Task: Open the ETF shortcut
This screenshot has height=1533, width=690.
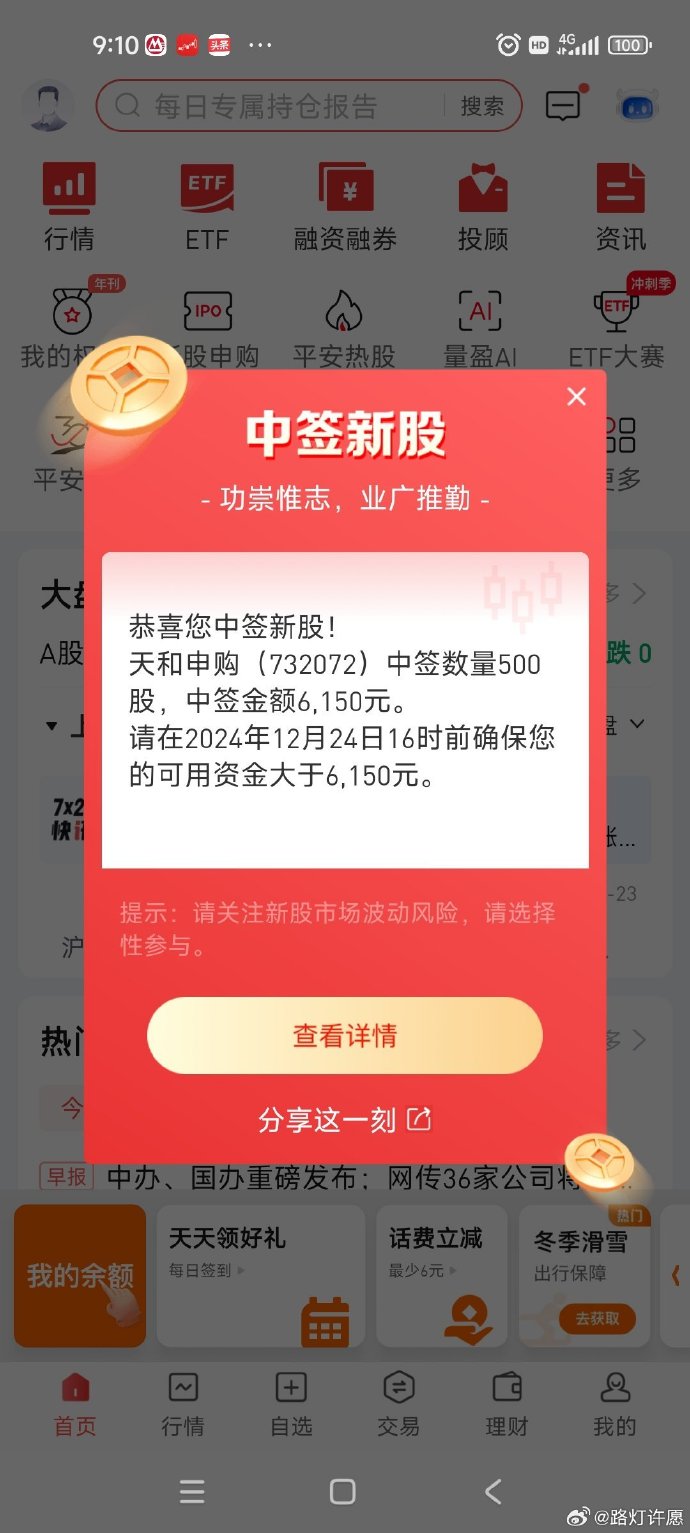Action: [x=207, y=207]
